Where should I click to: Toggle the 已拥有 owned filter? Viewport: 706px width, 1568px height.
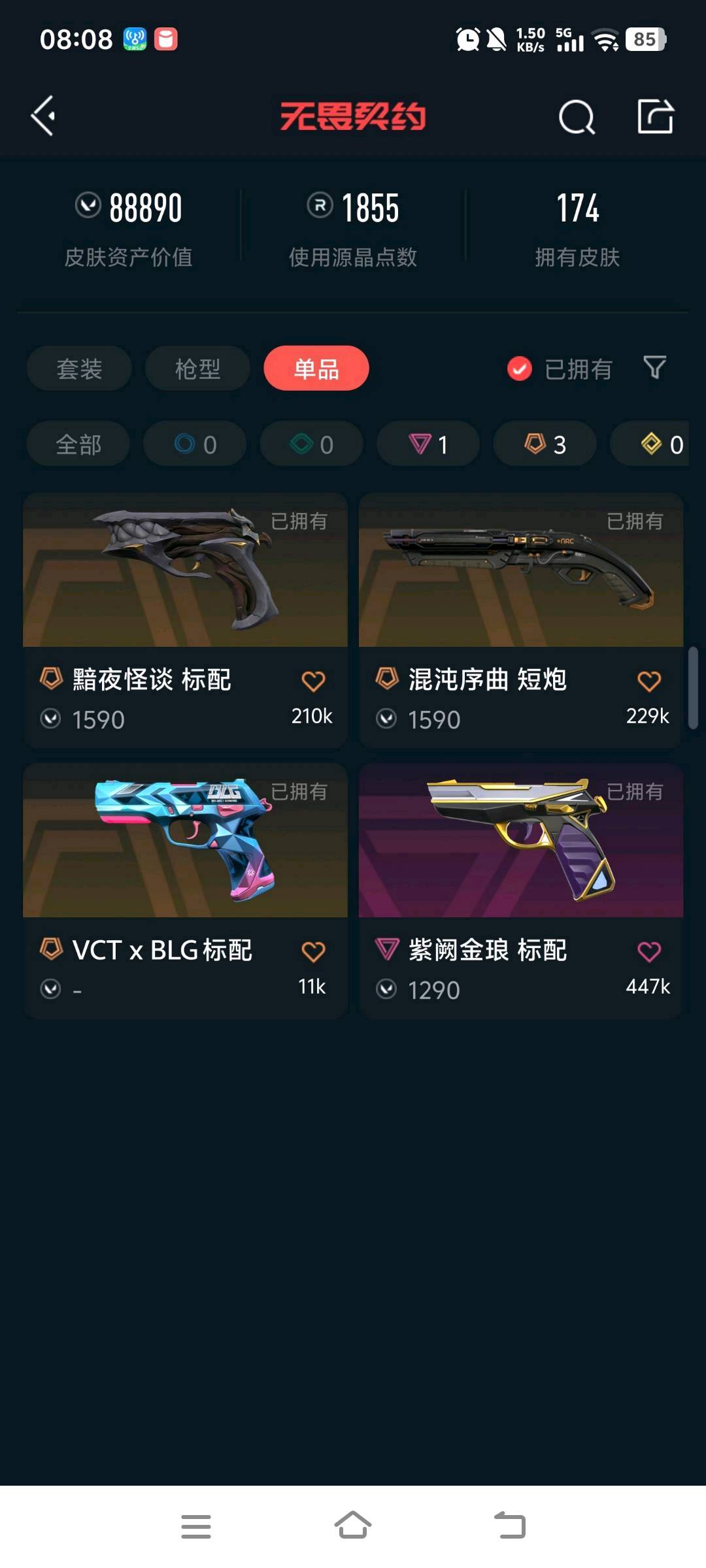tap(560, 369)
